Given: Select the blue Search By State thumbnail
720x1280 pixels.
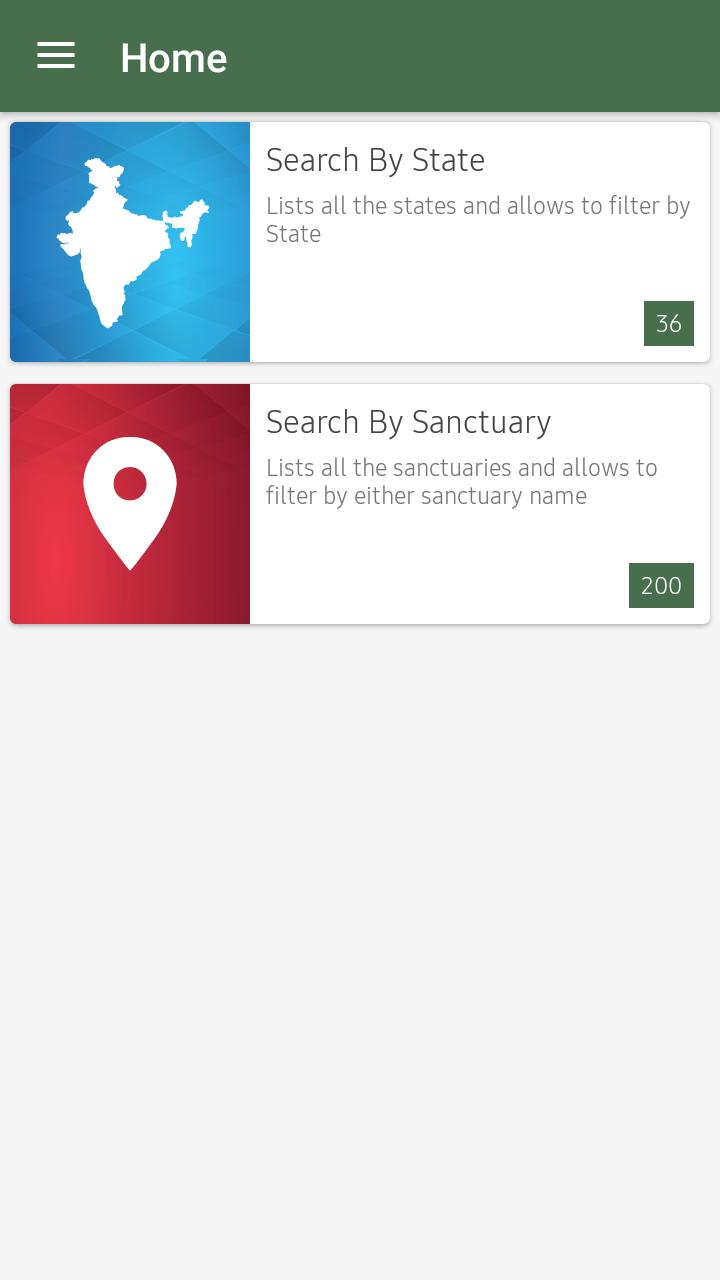Looking at the screenshot, I should click(130, 241).
